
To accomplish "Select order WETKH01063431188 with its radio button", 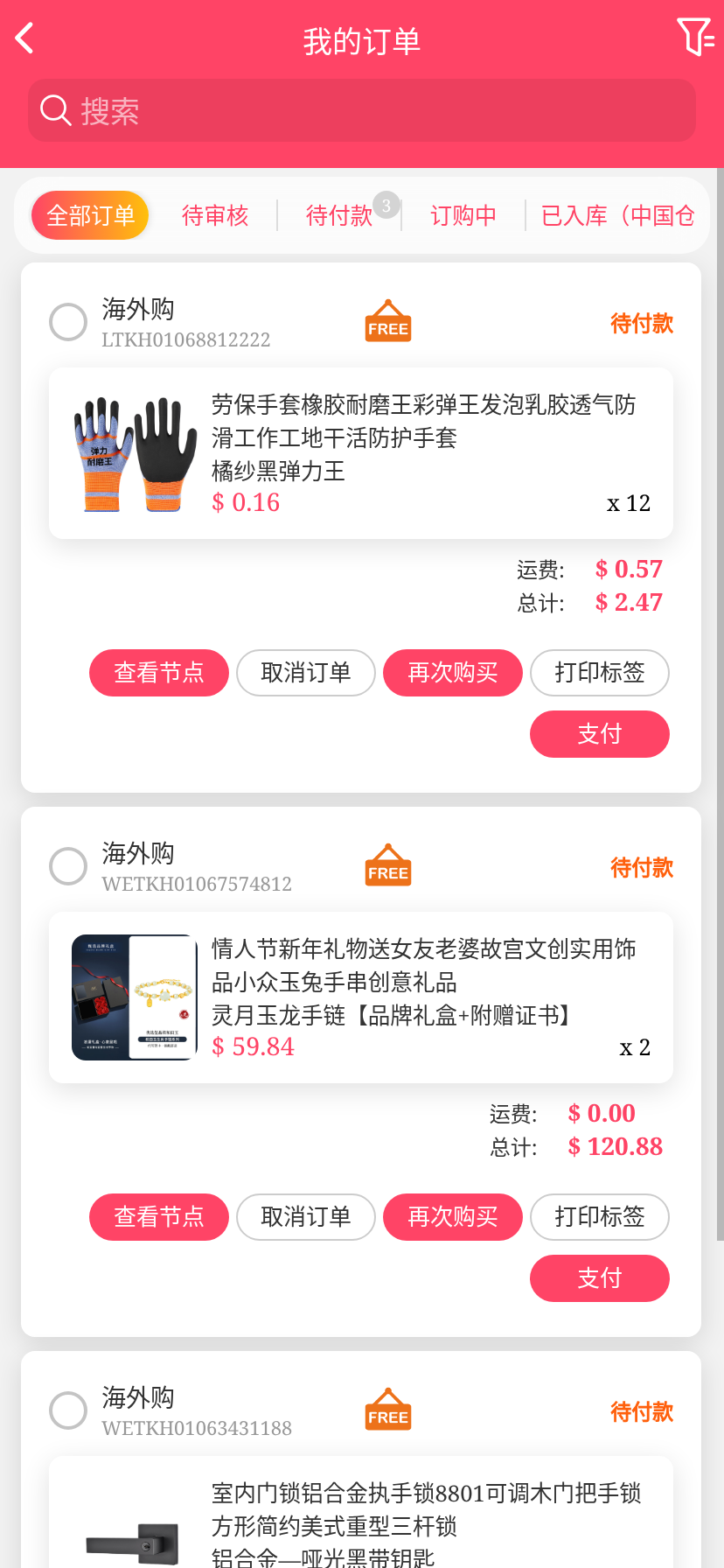I will click(68, 1410).
